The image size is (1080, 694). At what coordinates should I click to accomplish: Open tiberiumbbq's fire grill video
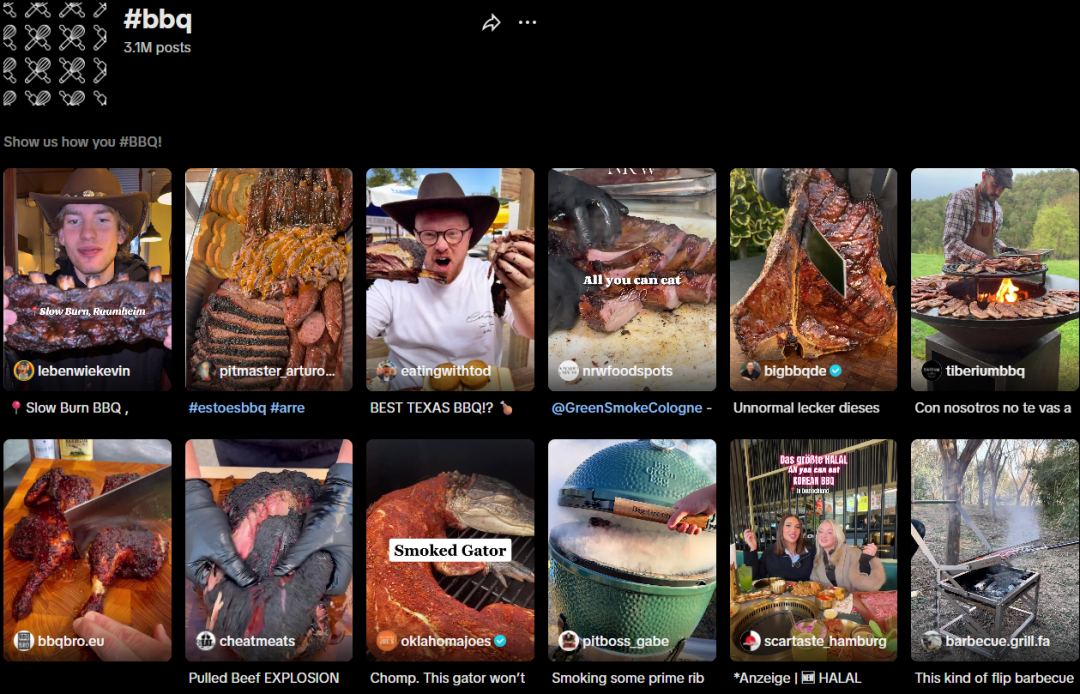[994, 278]
